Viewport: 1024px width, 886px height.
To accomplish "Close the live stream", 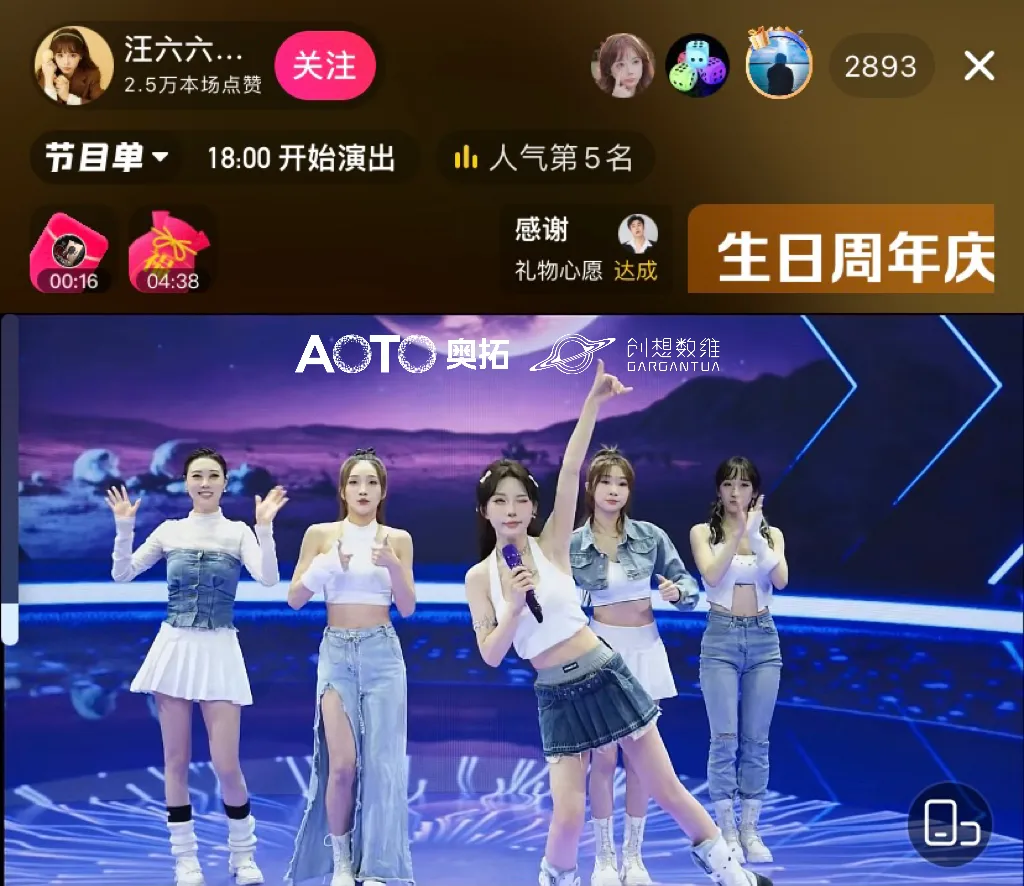I will pyautogui.click(x=978, y=66).
